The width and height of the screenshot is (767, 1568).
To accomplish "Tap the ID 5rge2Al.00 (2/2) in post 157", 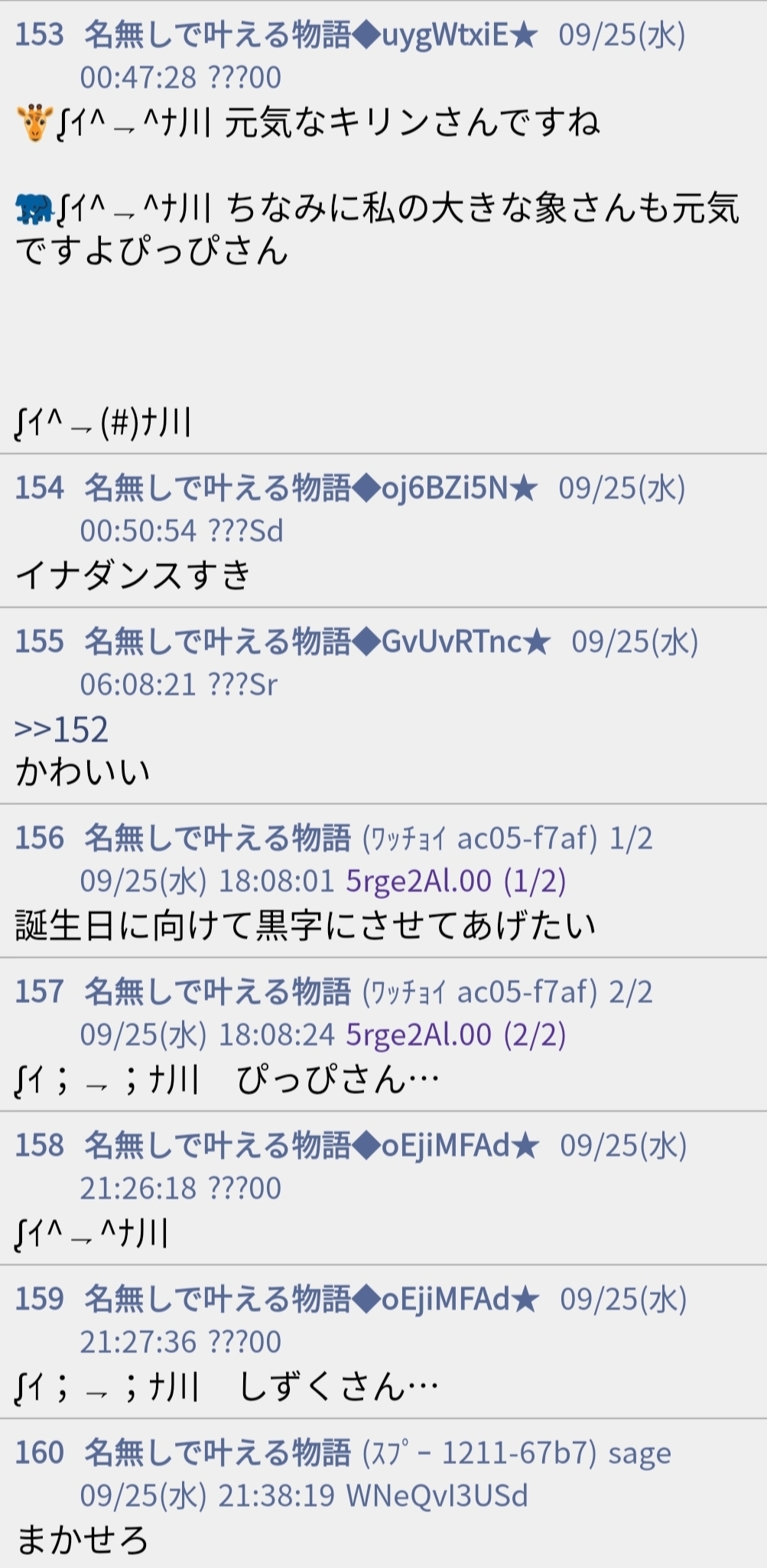I will pyautogui.click(x=456, y=1034).
